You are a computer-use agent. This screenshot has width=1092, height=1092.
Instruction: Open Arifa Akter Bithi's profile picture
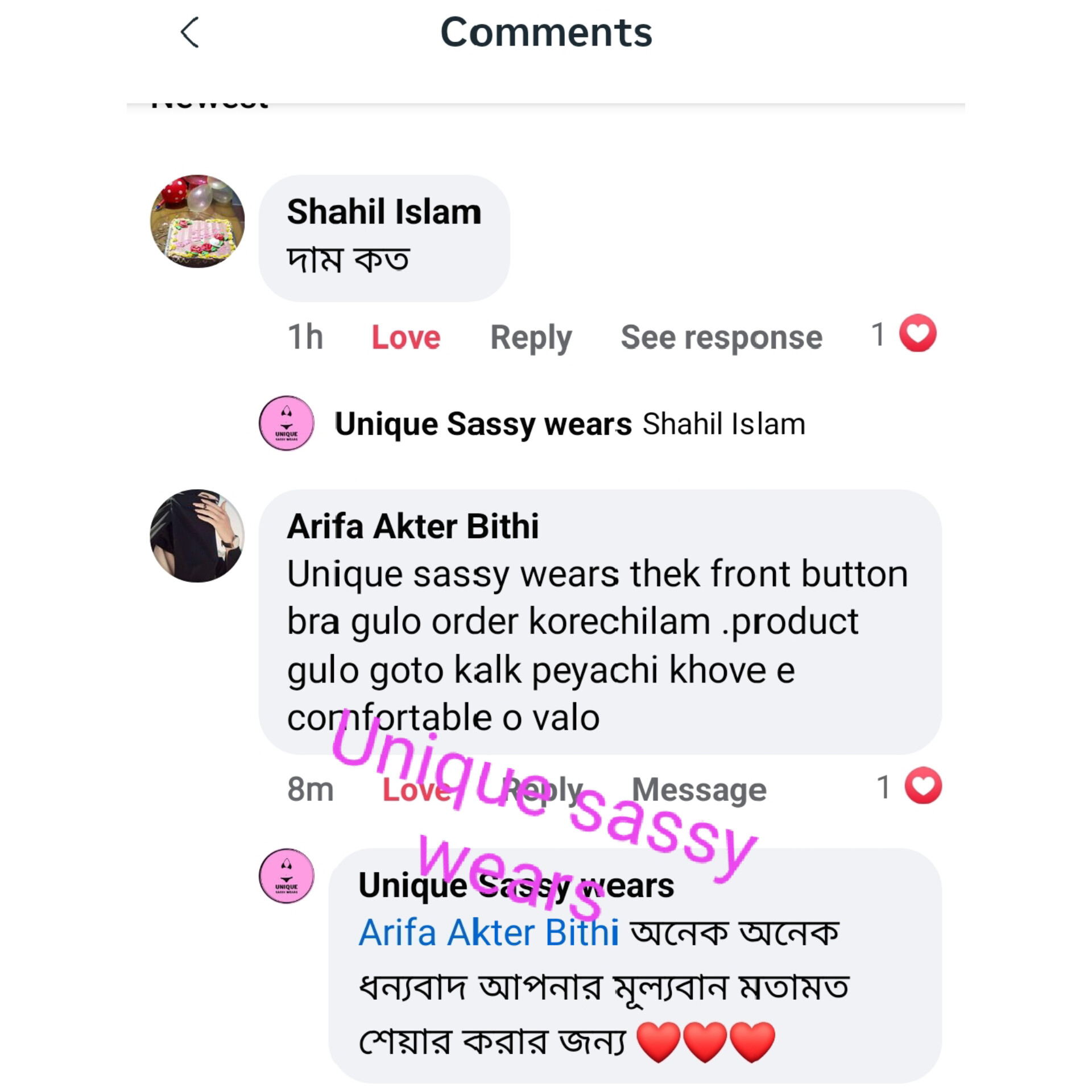click(x=197, y=536)
